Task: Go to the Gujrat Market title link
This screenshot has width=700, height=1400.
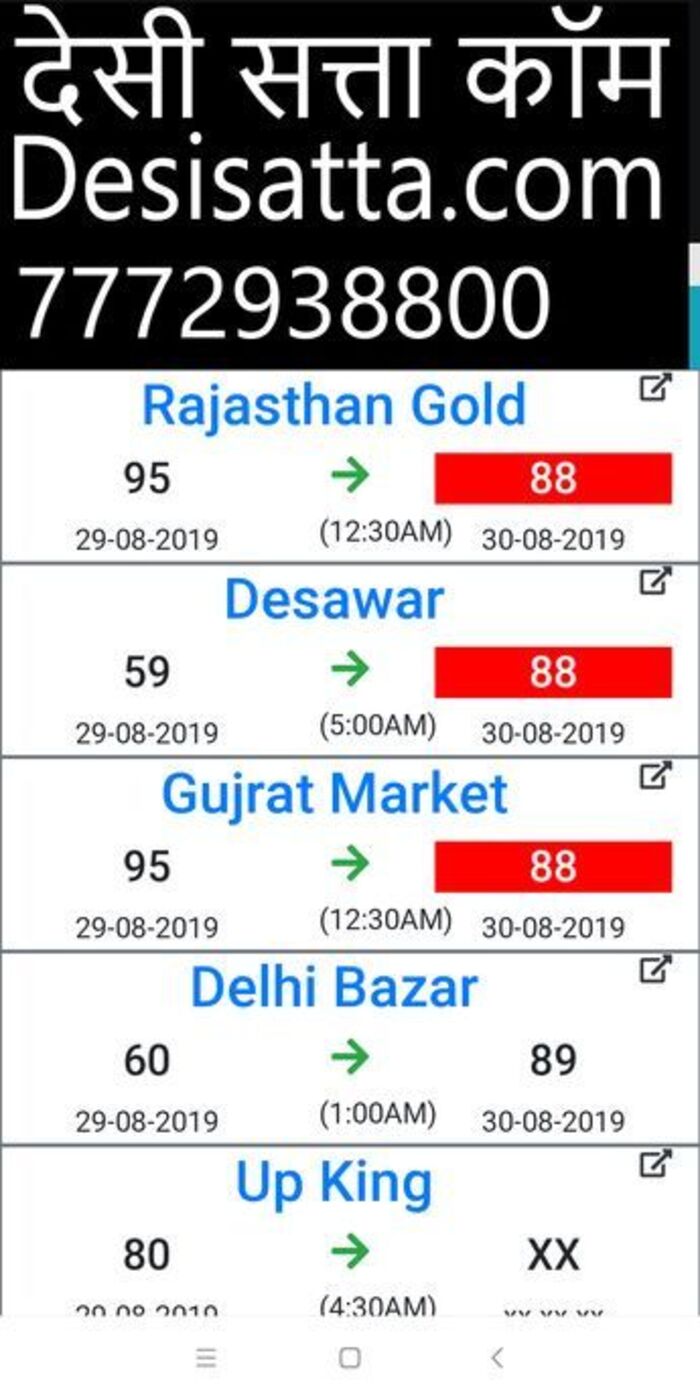Action: (x=334, y=793)
